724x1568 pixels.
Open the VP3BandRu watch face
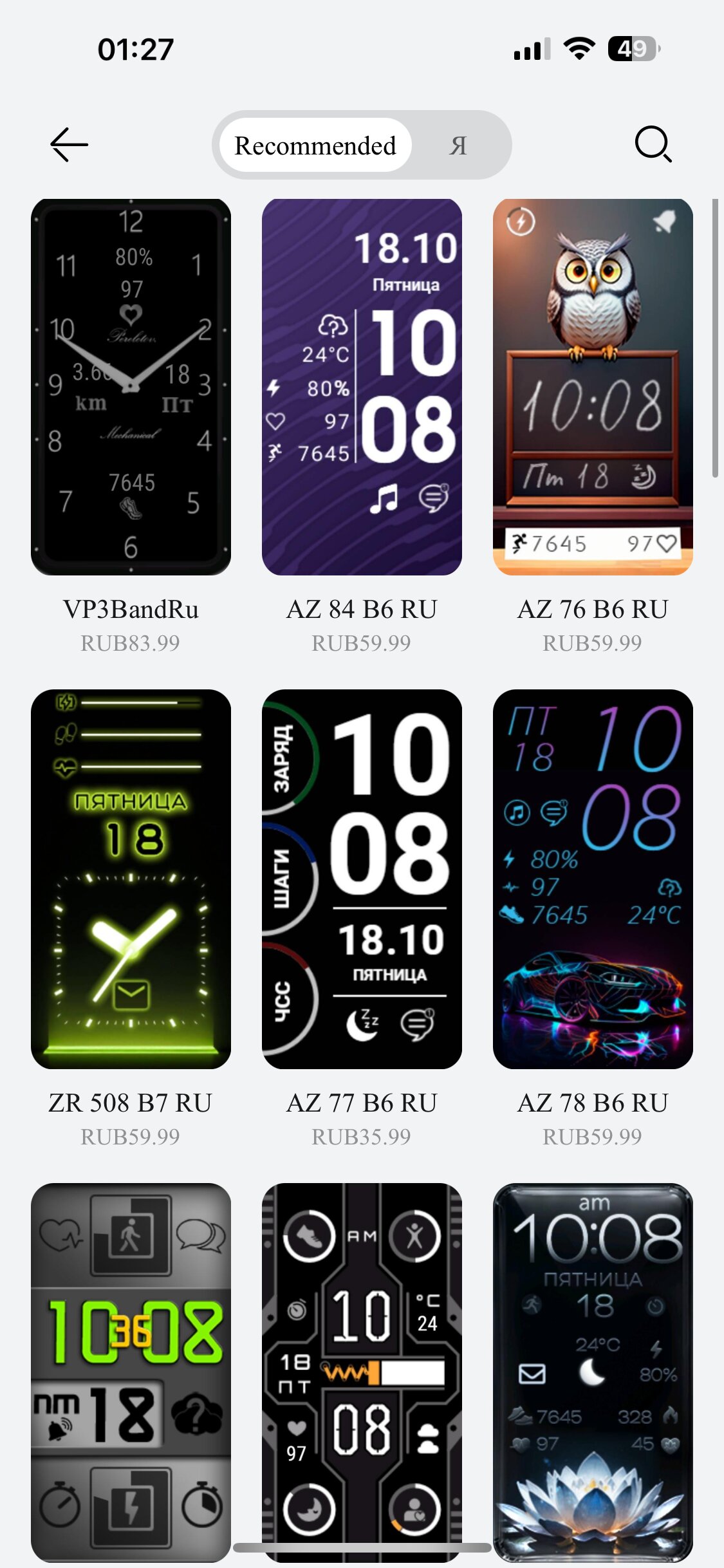[x=131, y=387]
